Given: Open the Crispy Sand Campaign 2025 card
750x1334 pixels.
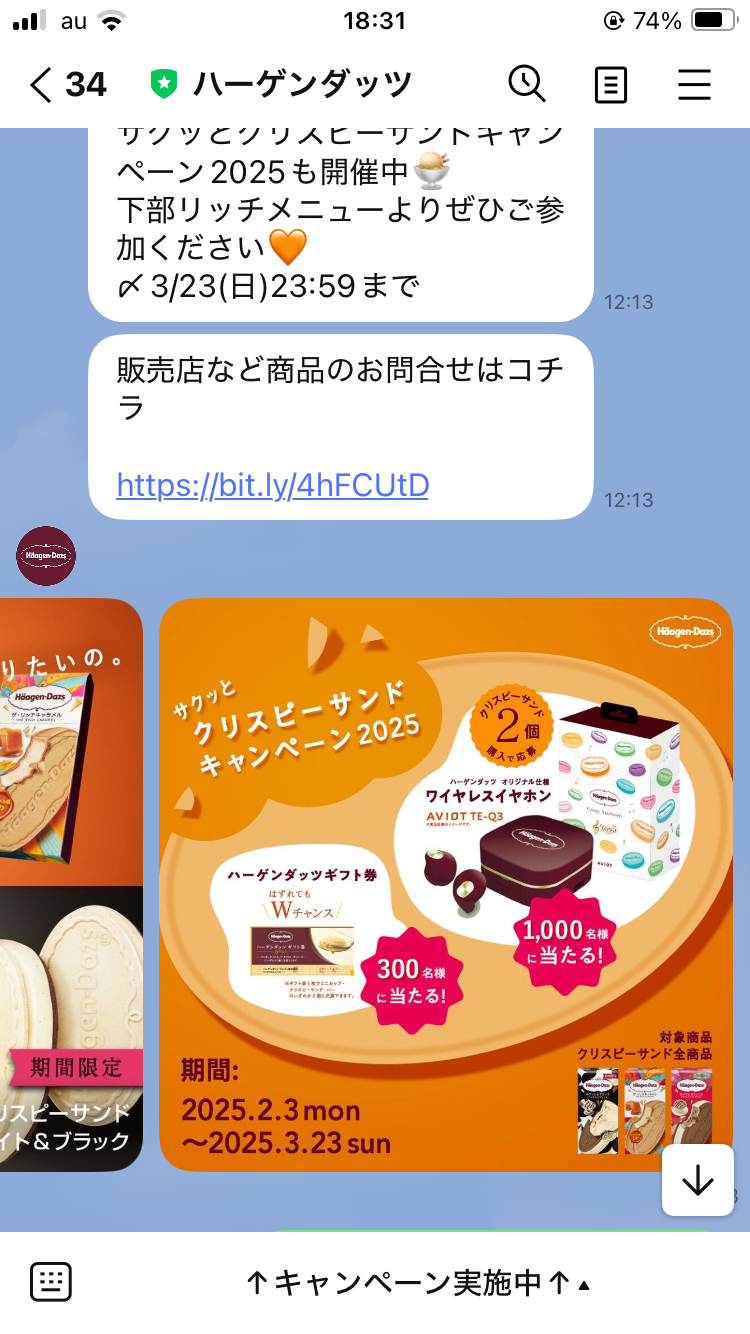Looking at the screenshot, I should pyautogui.click(x=446, y=884).
